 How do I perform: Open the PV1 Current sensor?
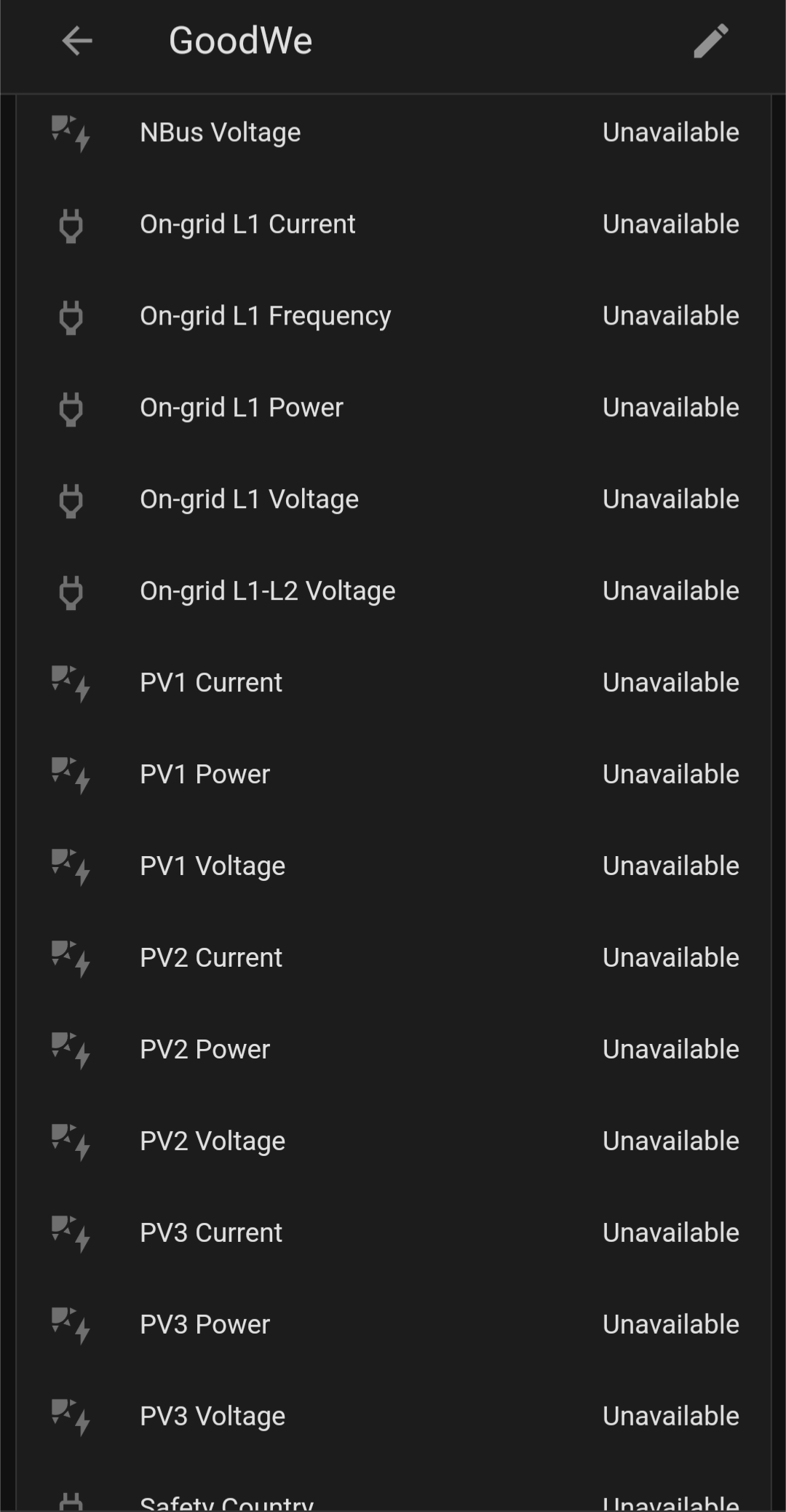pos(393,683)
